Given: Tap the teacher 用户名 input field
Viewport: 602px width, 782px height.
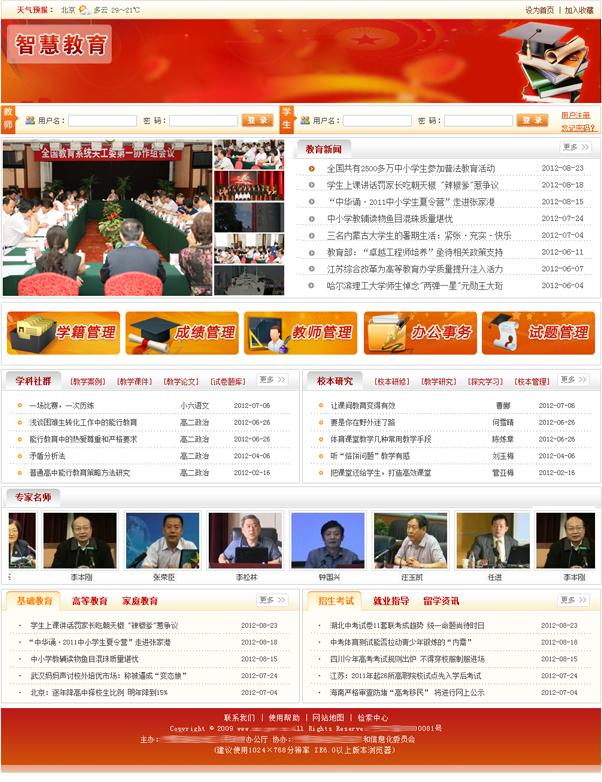Looking at the screenshot, I should coord(101,121).
